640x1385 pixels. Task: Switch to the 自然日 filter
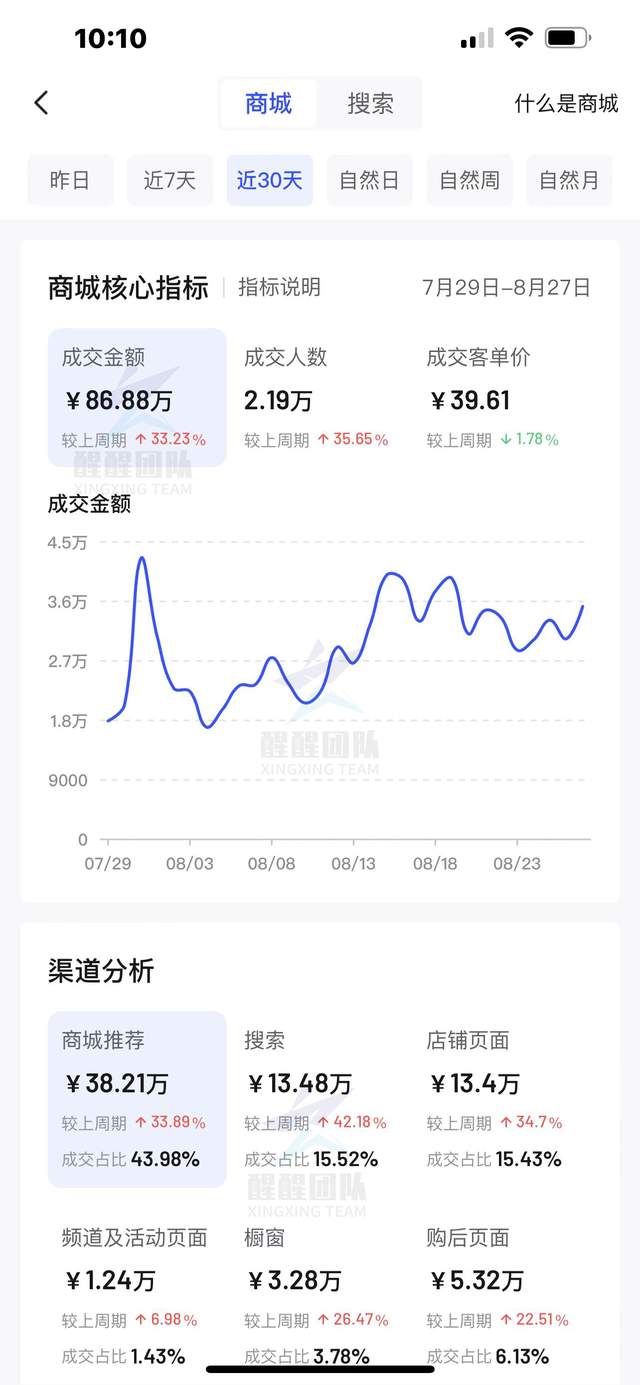(369, 180)
